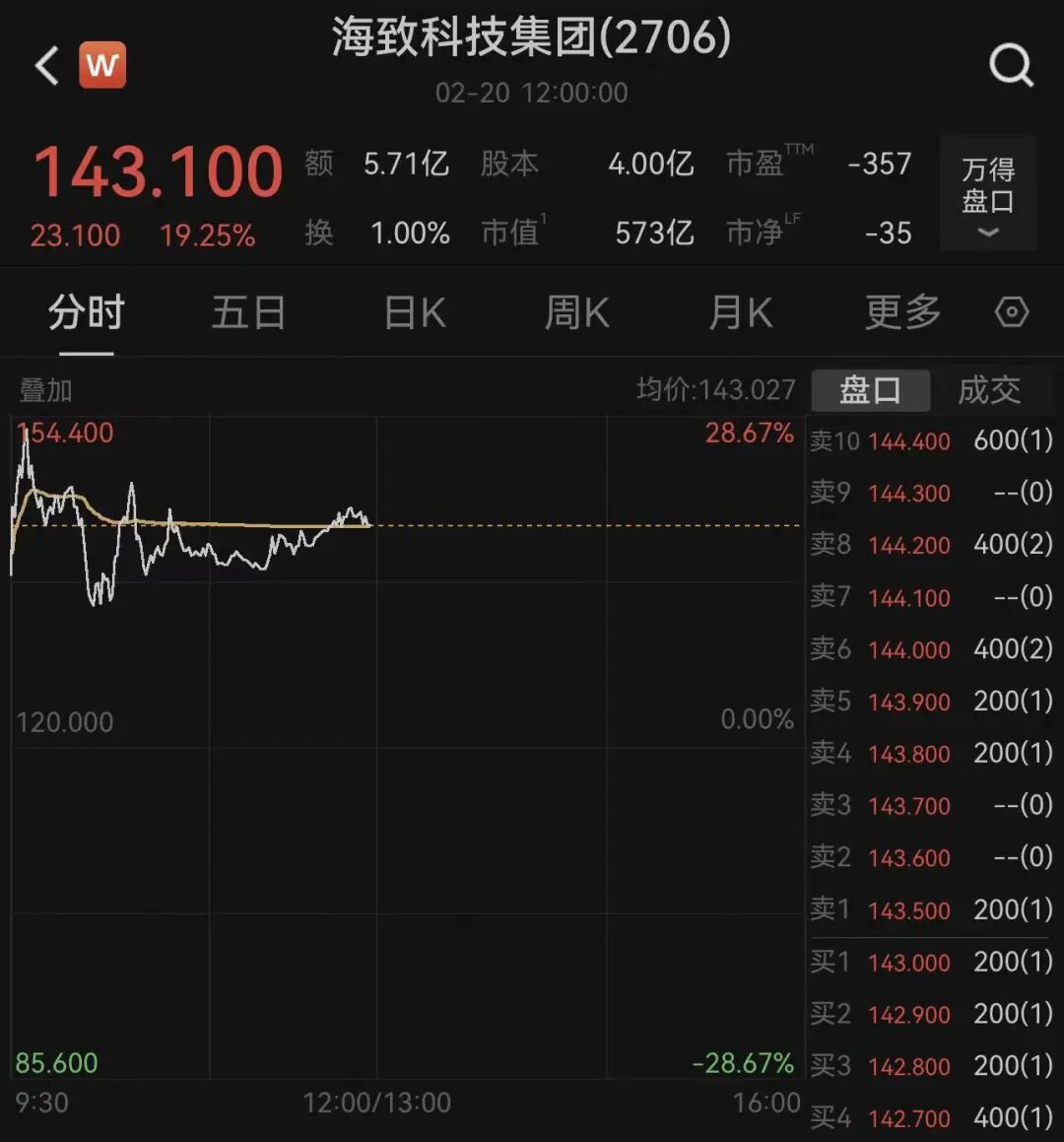Switch to the 日K chart tab
This screenshot has width=1064, height=1142.
click(415, 313)
